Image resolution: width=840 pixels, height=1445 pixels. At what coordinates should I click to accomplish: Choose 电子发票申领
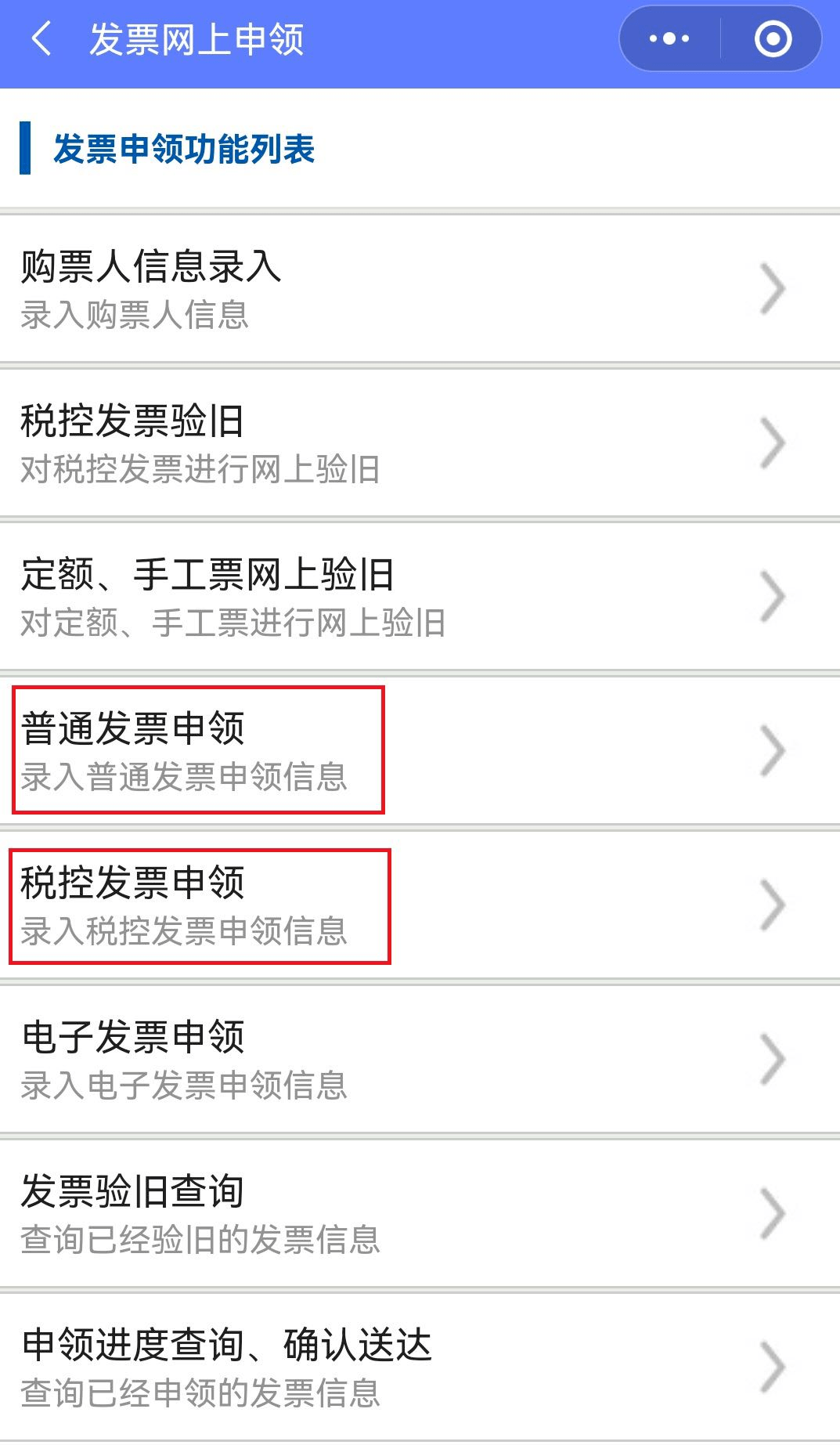pyautogui.click(x=420, y=1059)
